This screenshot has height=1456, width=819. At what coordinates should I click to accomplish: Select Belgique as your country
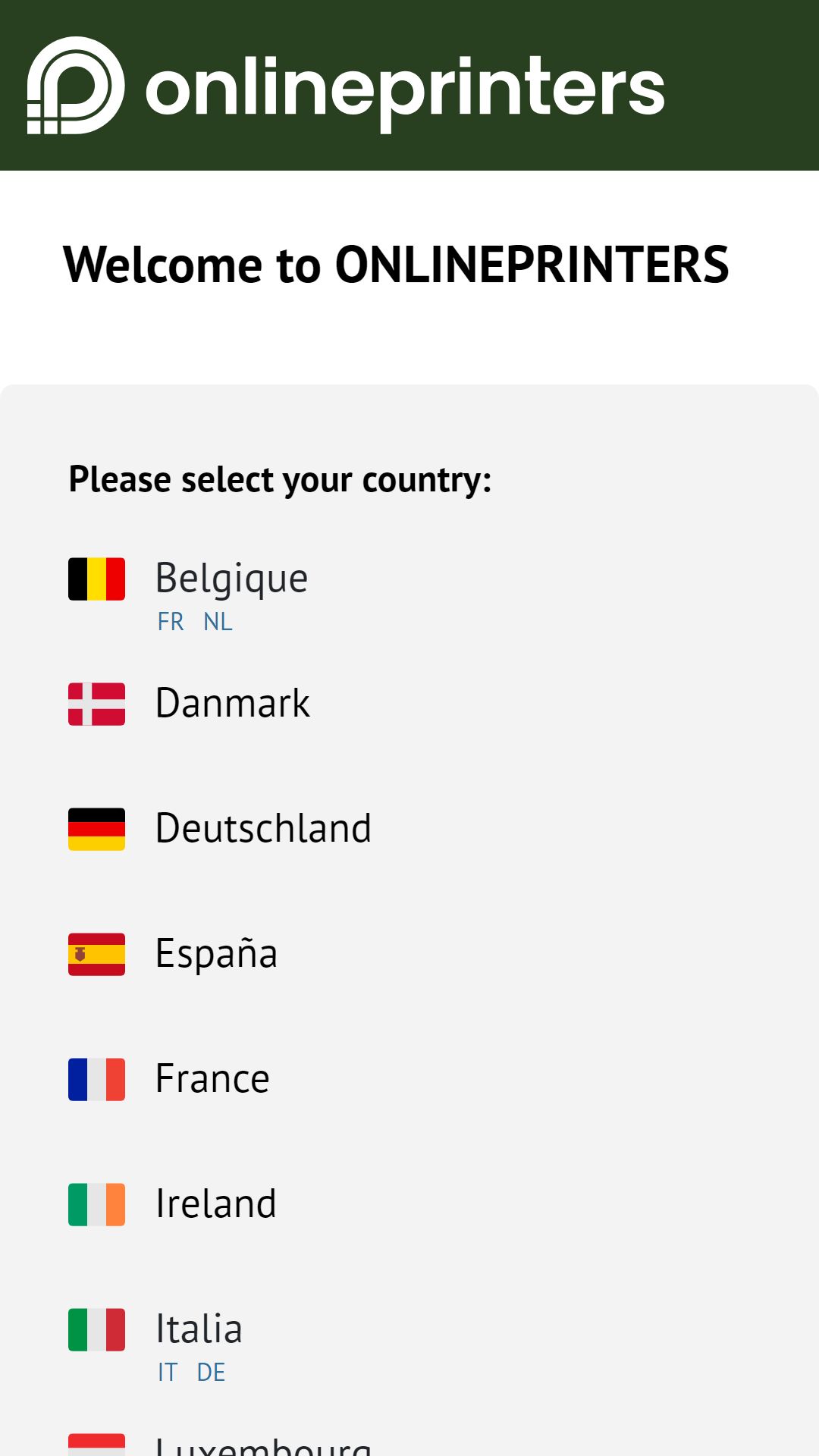coord(231,579)
